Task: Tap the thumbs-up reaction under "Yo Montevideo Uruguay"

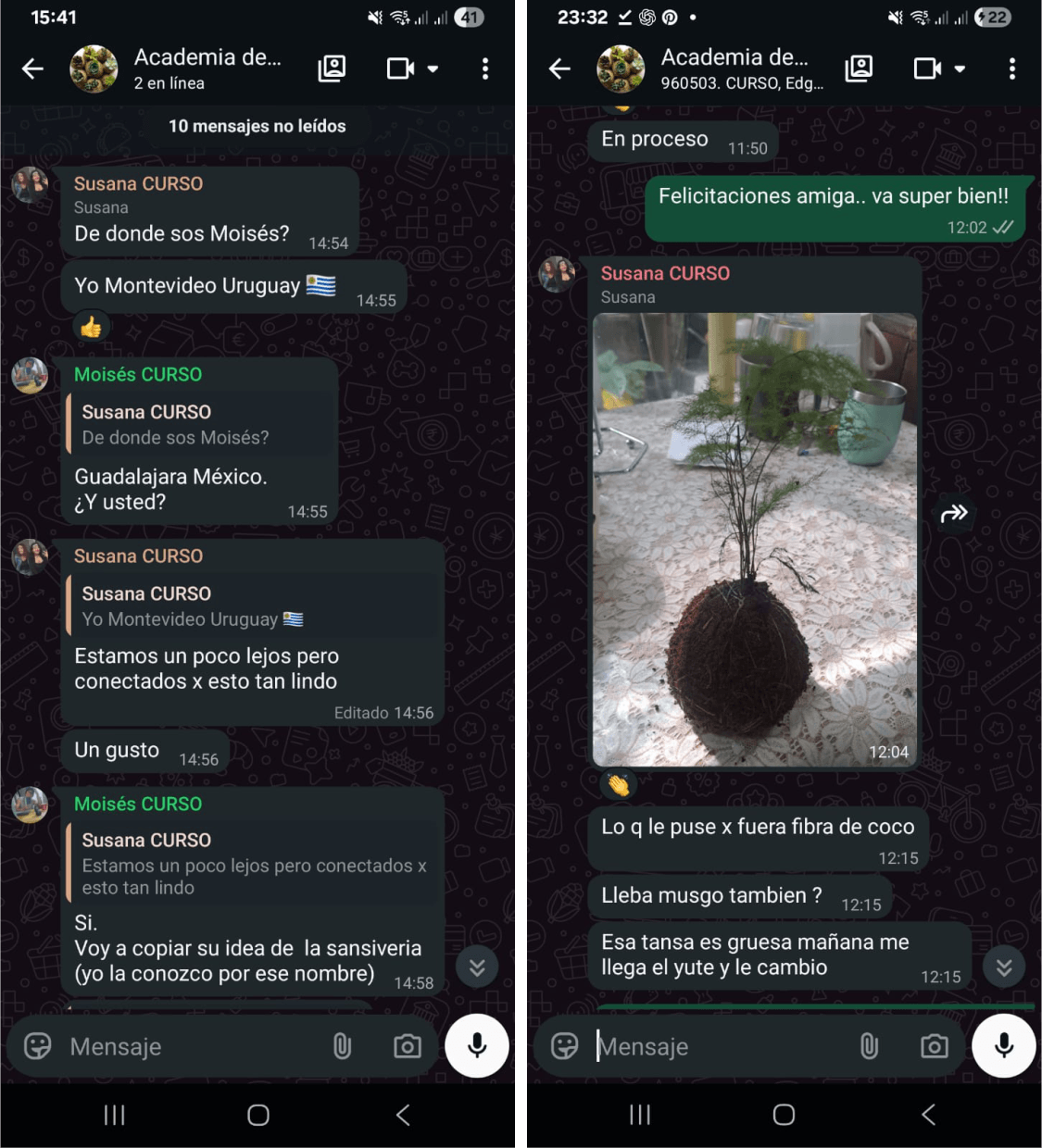Action: point(91,327)
